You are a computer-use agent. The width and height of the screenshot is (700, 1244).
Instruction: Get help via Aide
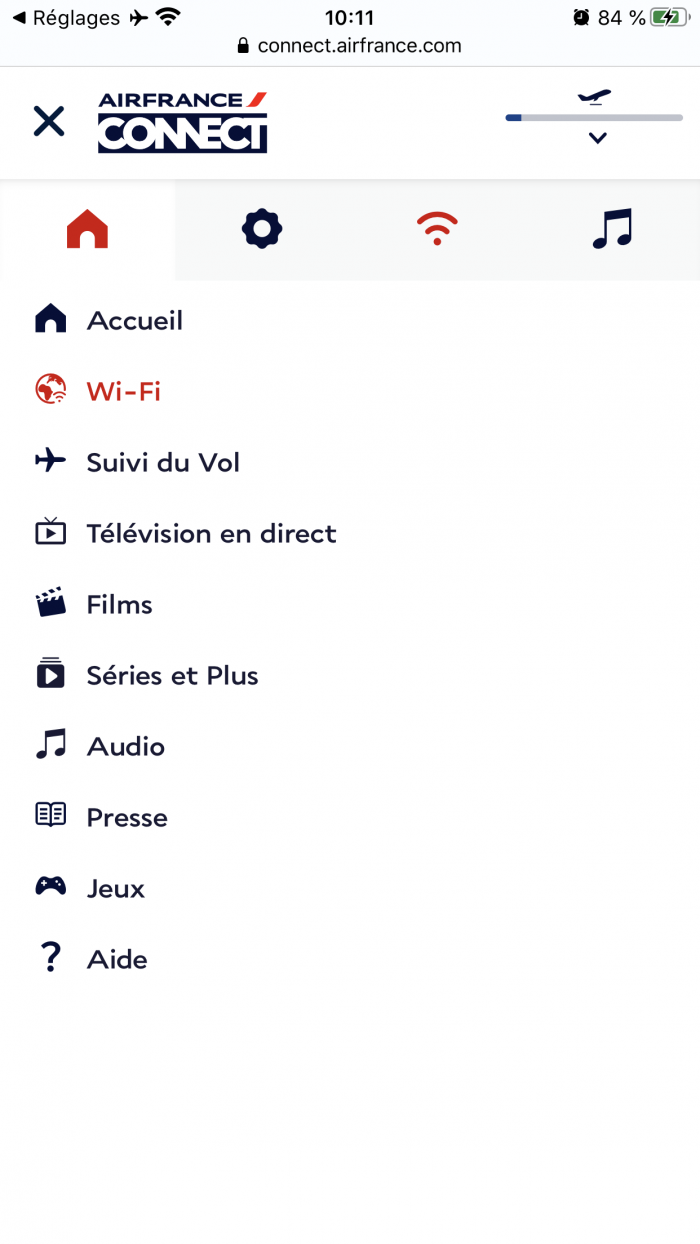click(117, 960)
